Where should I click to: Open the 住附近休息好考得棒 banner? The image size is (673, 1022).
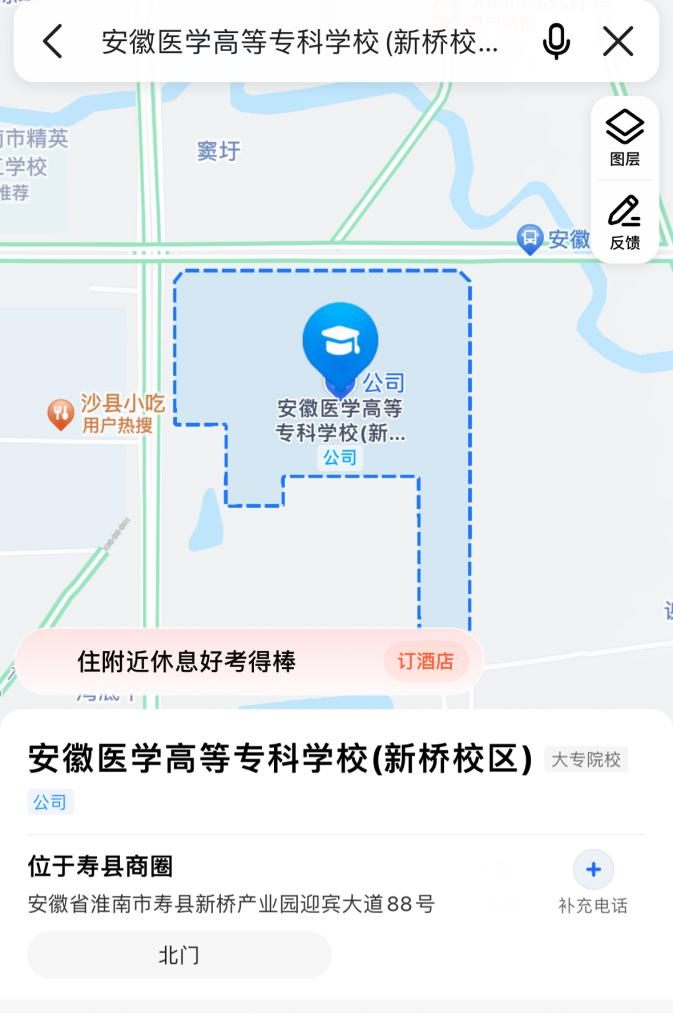pyautogui.click(x=187, y=662)
